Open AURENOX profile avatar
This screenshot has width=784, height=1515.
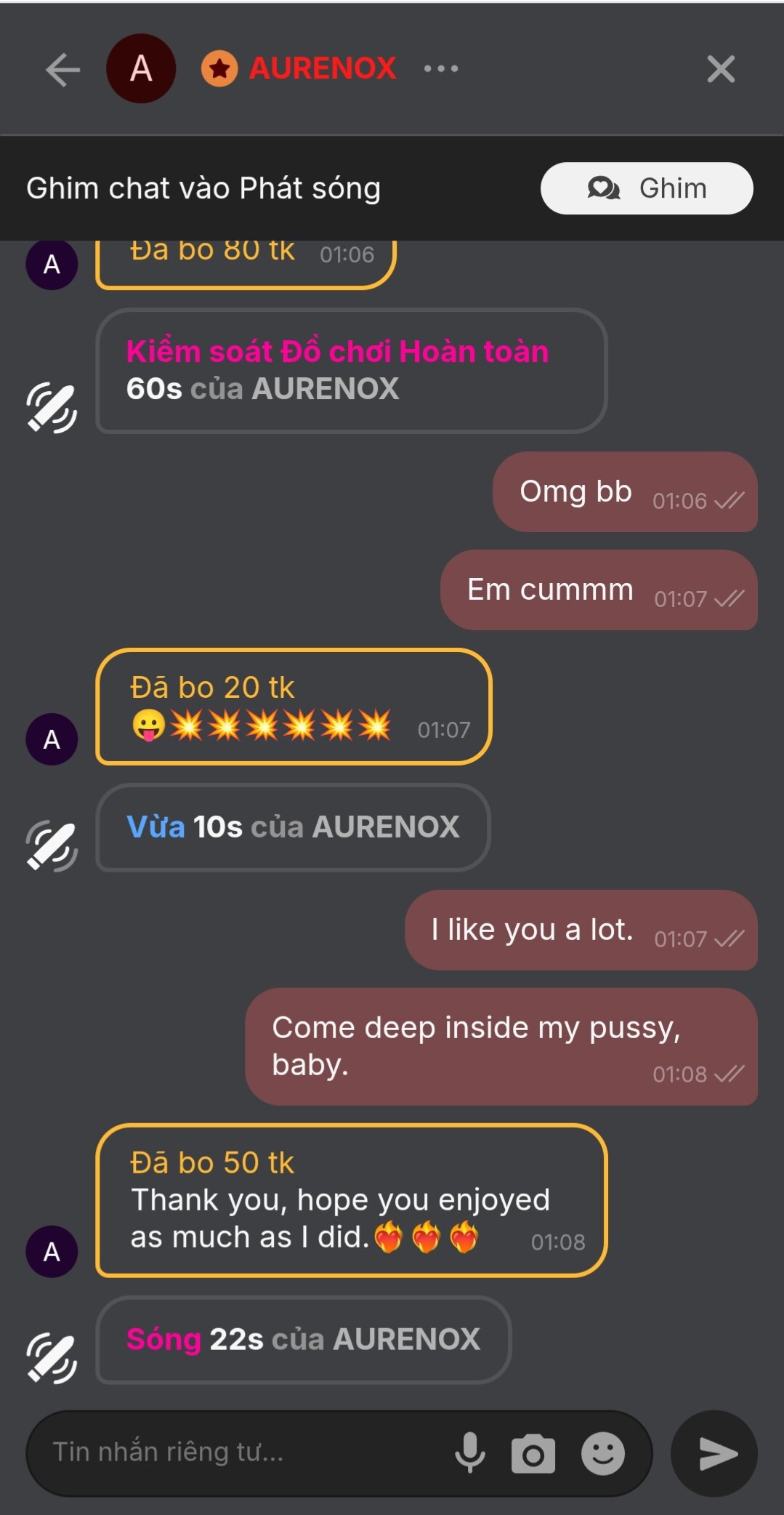click(141, 69)
